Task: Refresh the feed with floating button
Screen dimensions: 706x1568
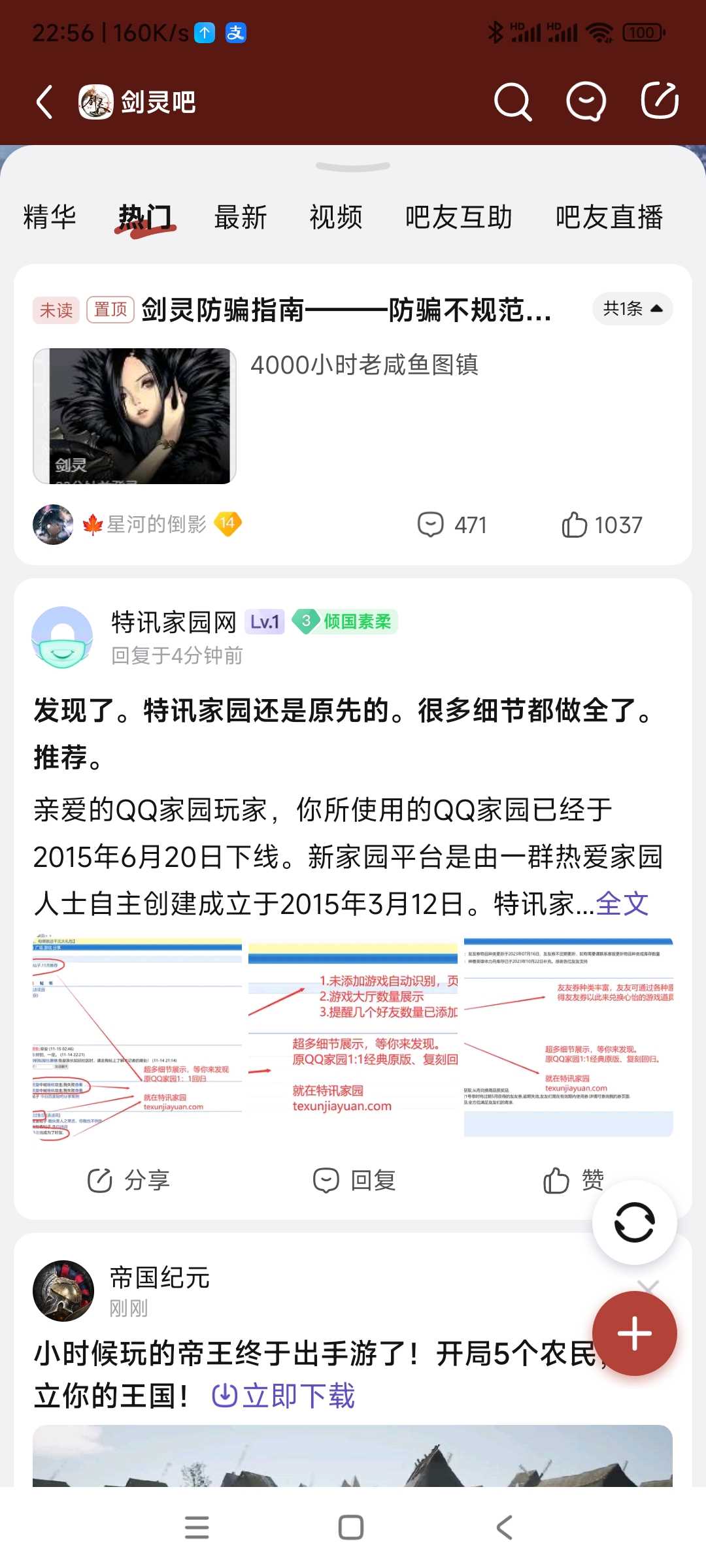Action: (x=634, y=1222)
